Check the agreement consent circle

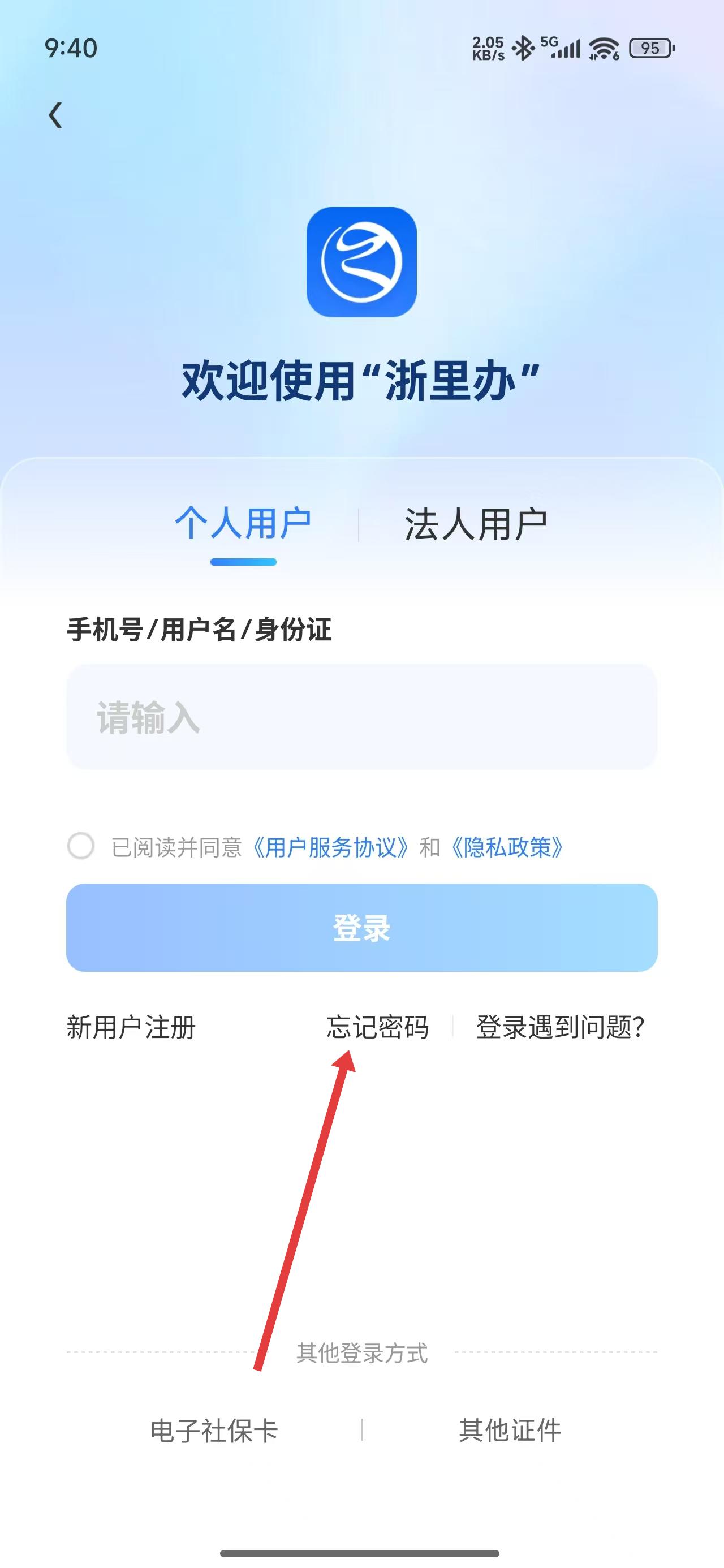click(x=81, y=846)
